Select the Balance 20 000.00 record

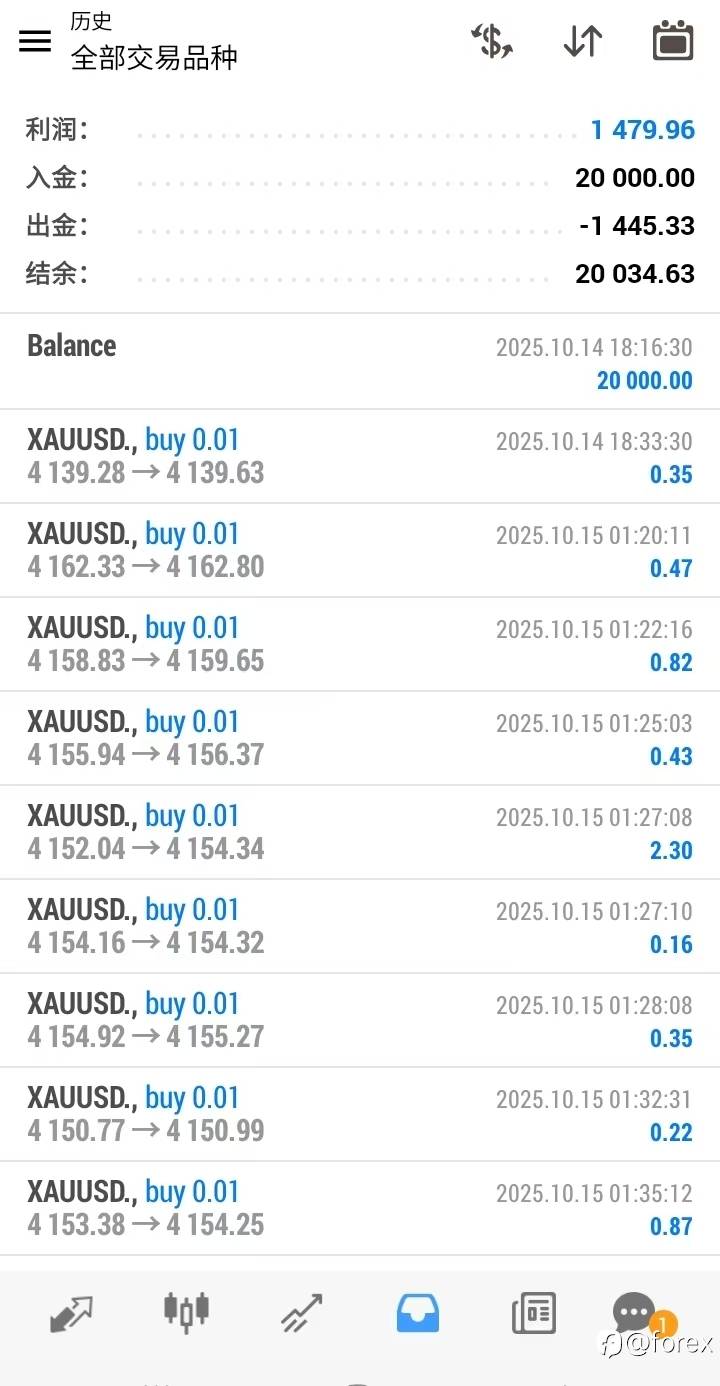pyautogui.click(x=360, y=361)
